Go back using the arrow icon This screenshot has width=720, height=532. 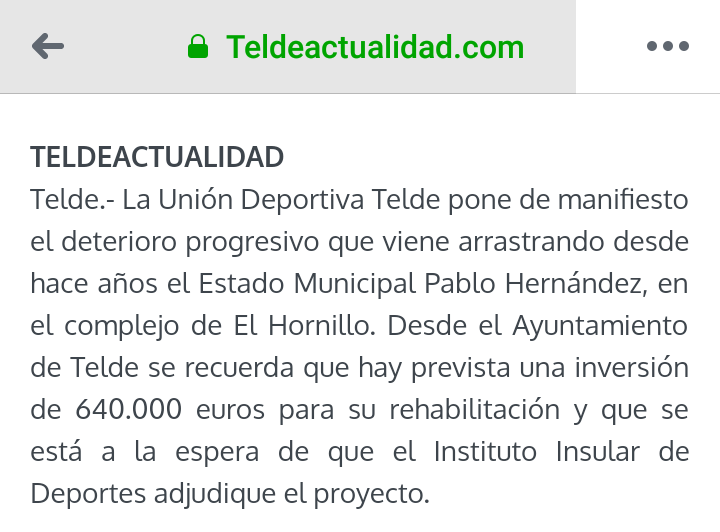(48, 46)
